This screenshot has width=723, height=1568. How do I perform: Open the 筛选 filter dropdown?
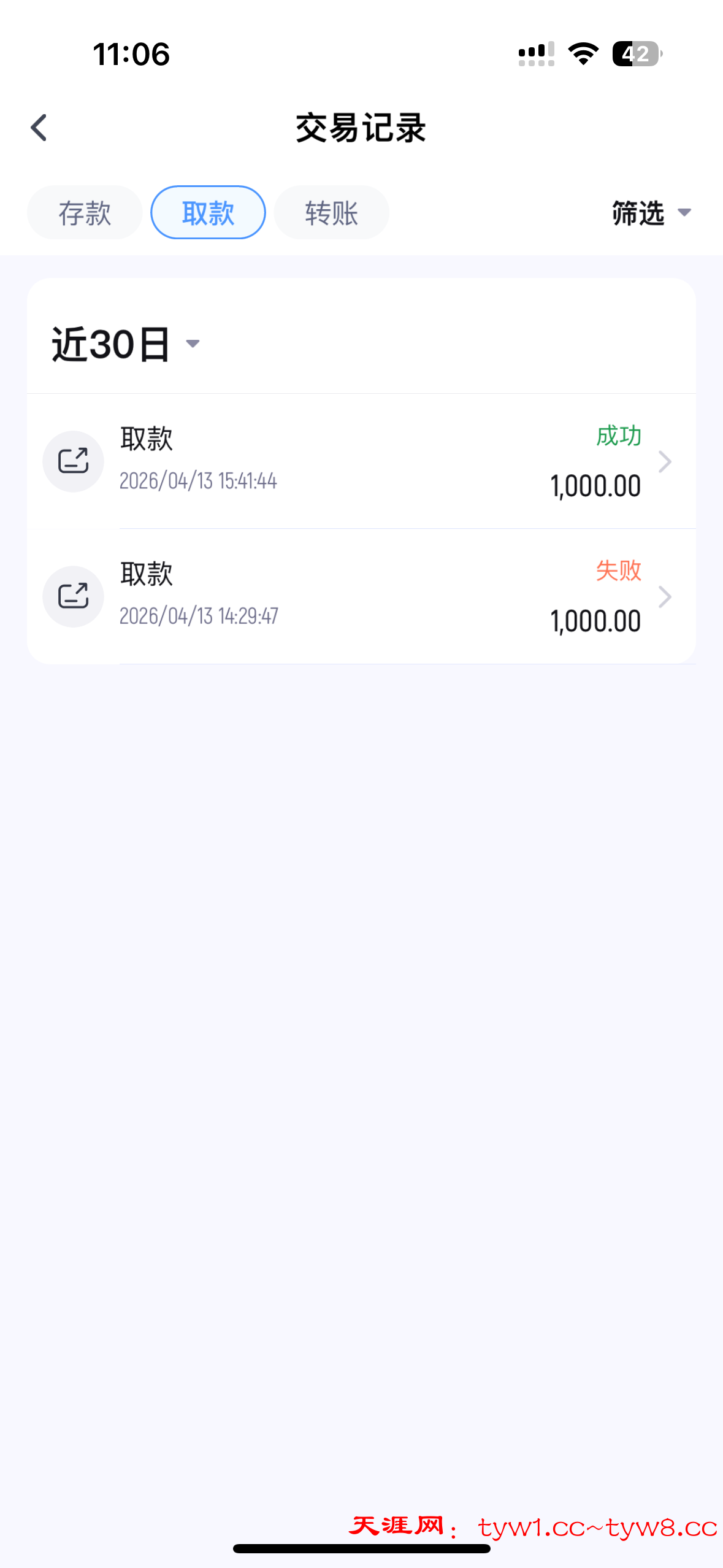click(x=651, y=213)
